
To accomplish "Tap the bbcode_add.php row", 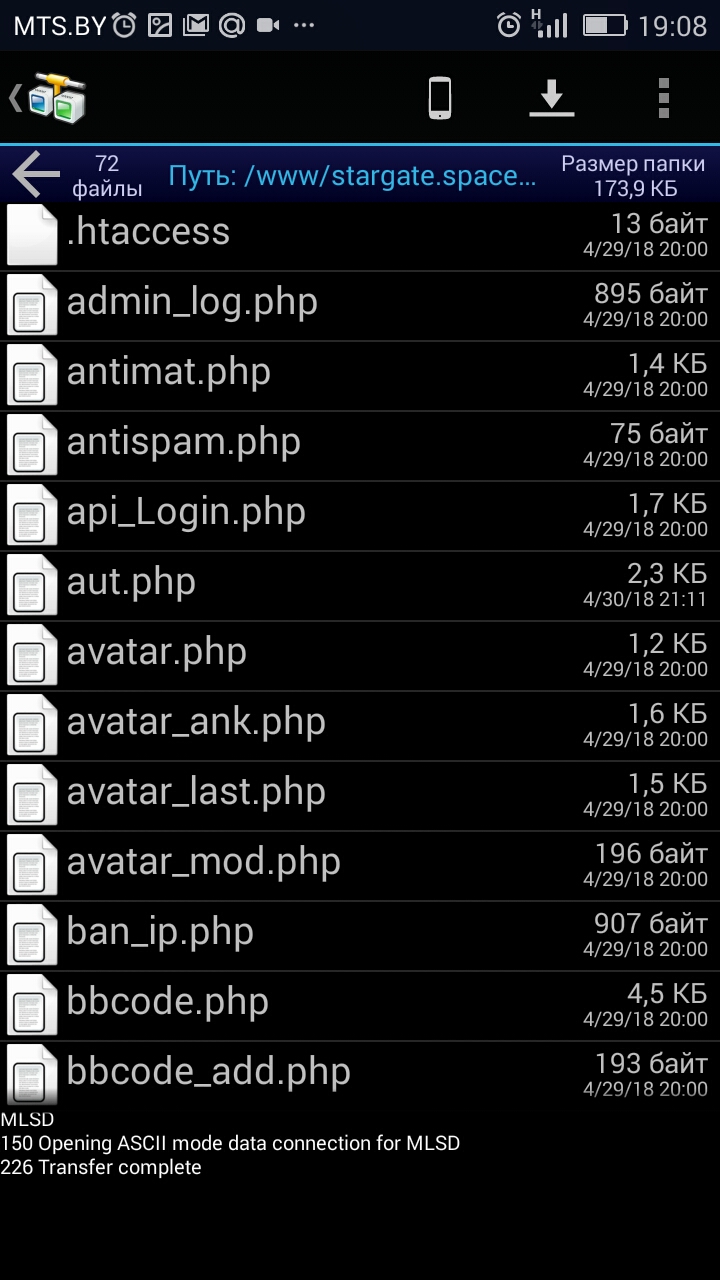I will (208, 1072).
